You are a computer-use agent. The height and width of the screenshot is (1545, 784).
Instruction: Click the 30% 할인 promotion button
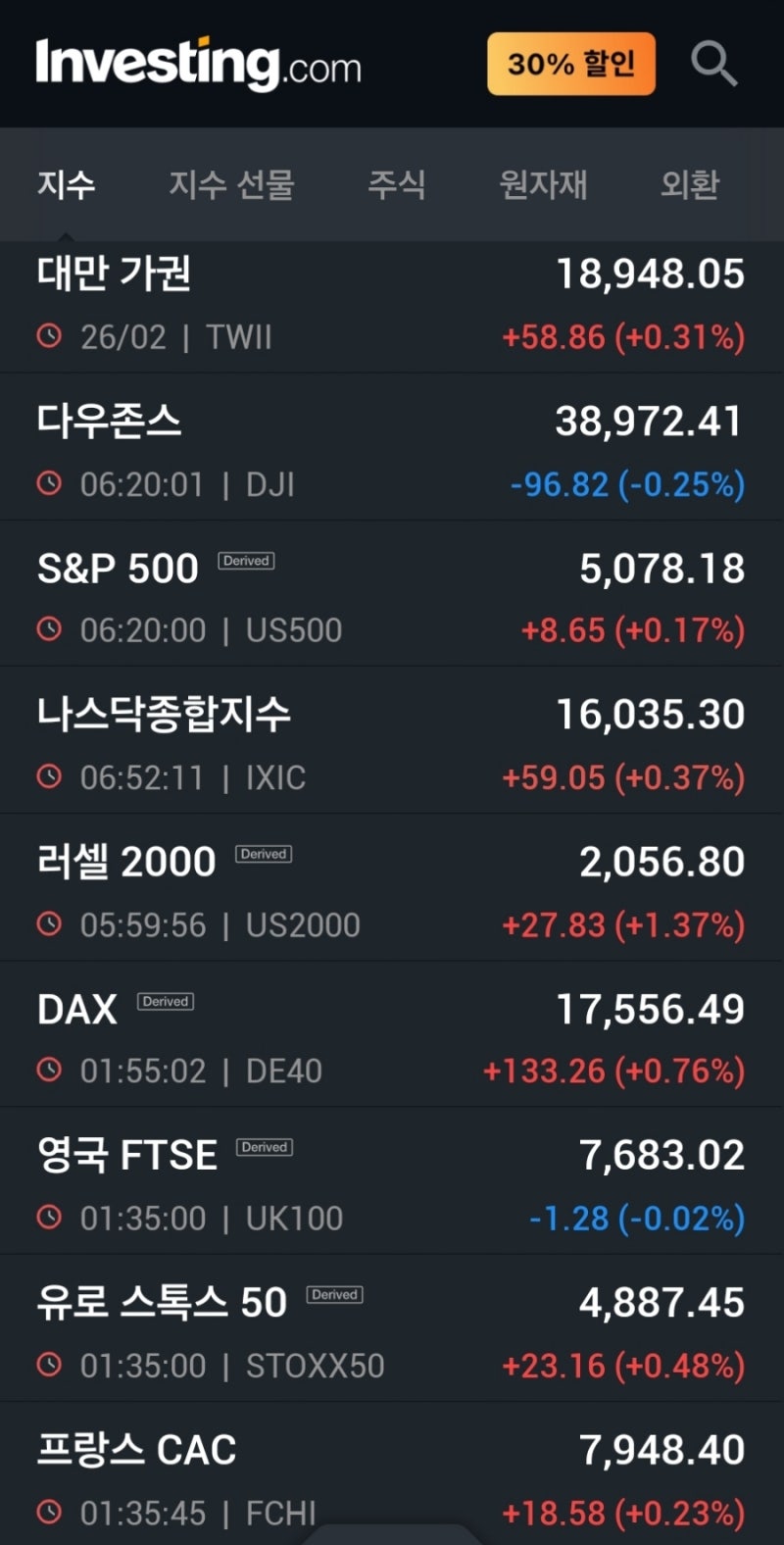[x=570, y=64]
